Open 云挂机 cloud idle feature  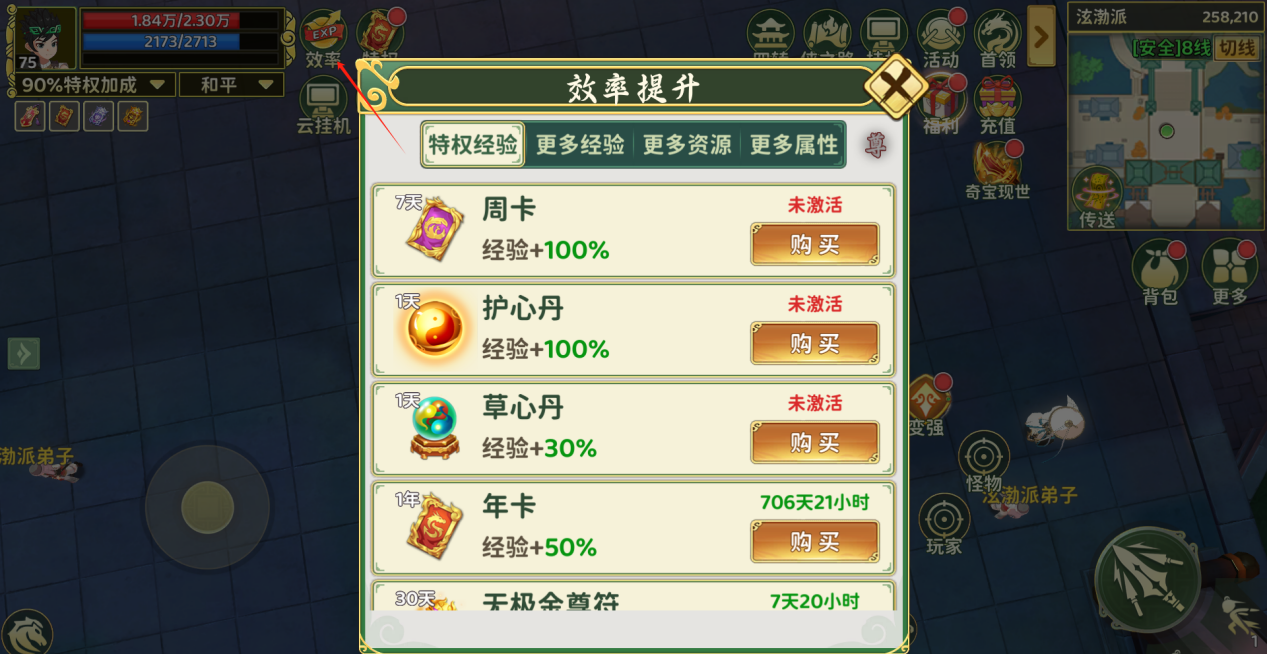323,105
